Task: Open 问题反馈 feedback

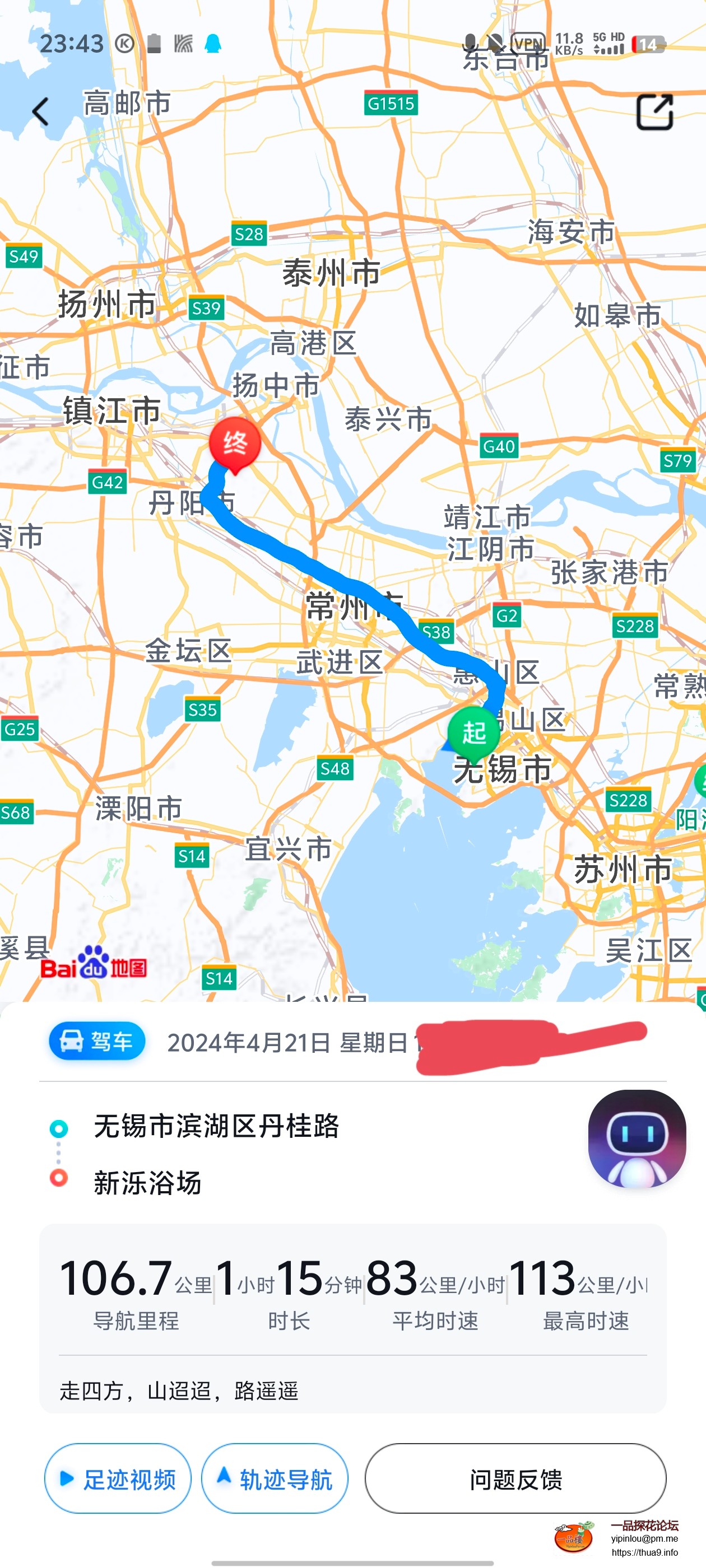Action: tap(515, 1478)
